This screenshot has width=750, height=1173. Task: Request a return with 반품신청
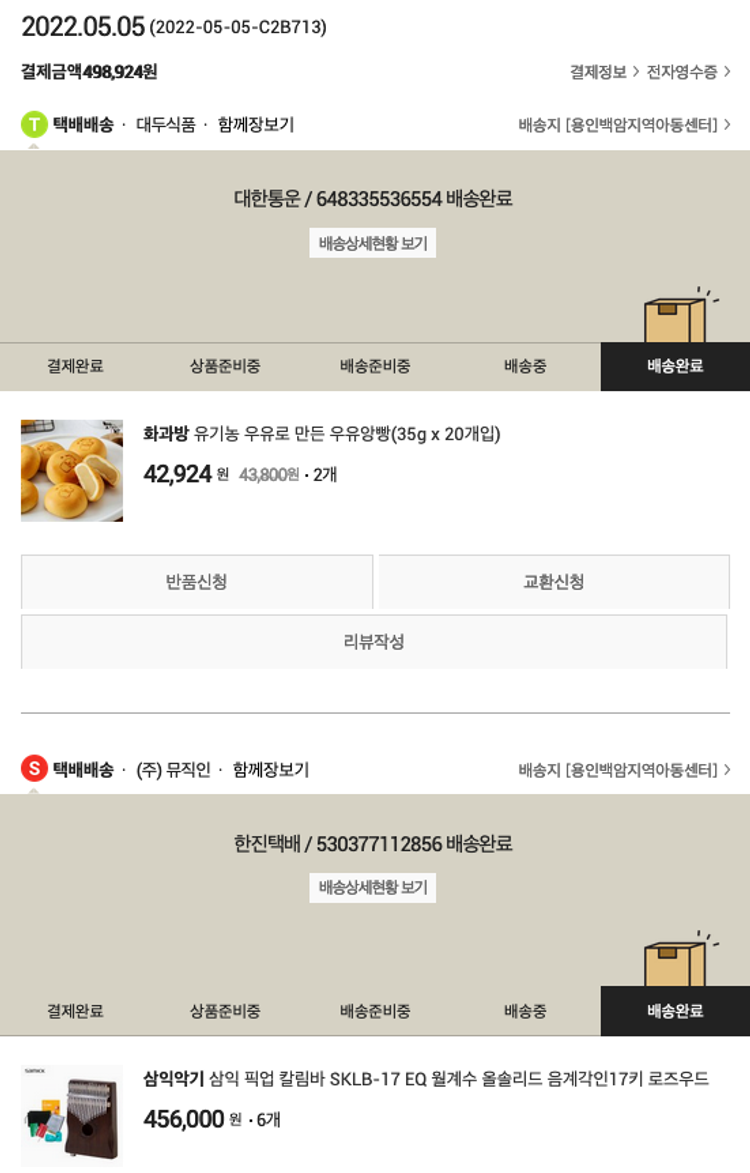pos(197,582)
